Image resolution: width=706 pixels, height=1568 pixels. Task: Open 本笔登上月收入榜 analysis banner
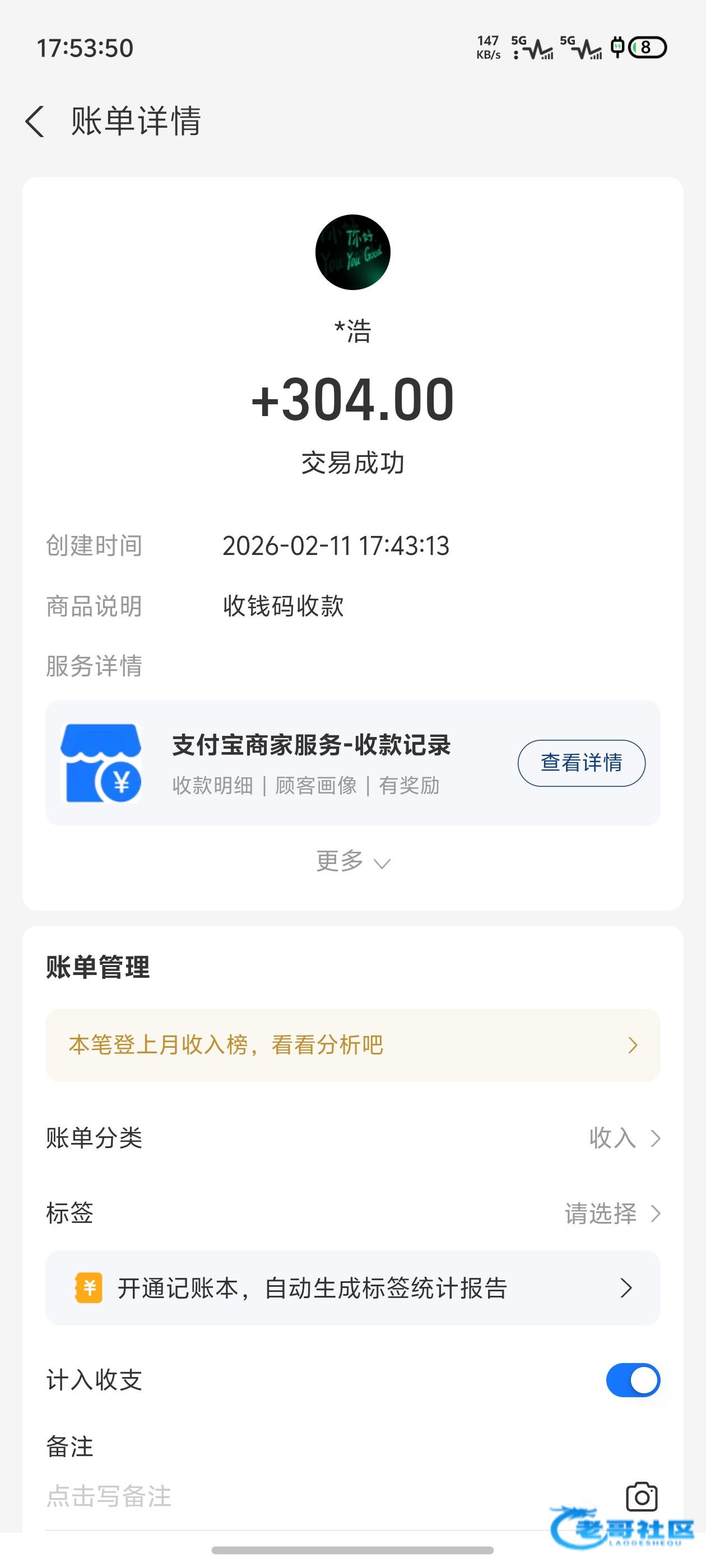click(x=352, y=1045)
